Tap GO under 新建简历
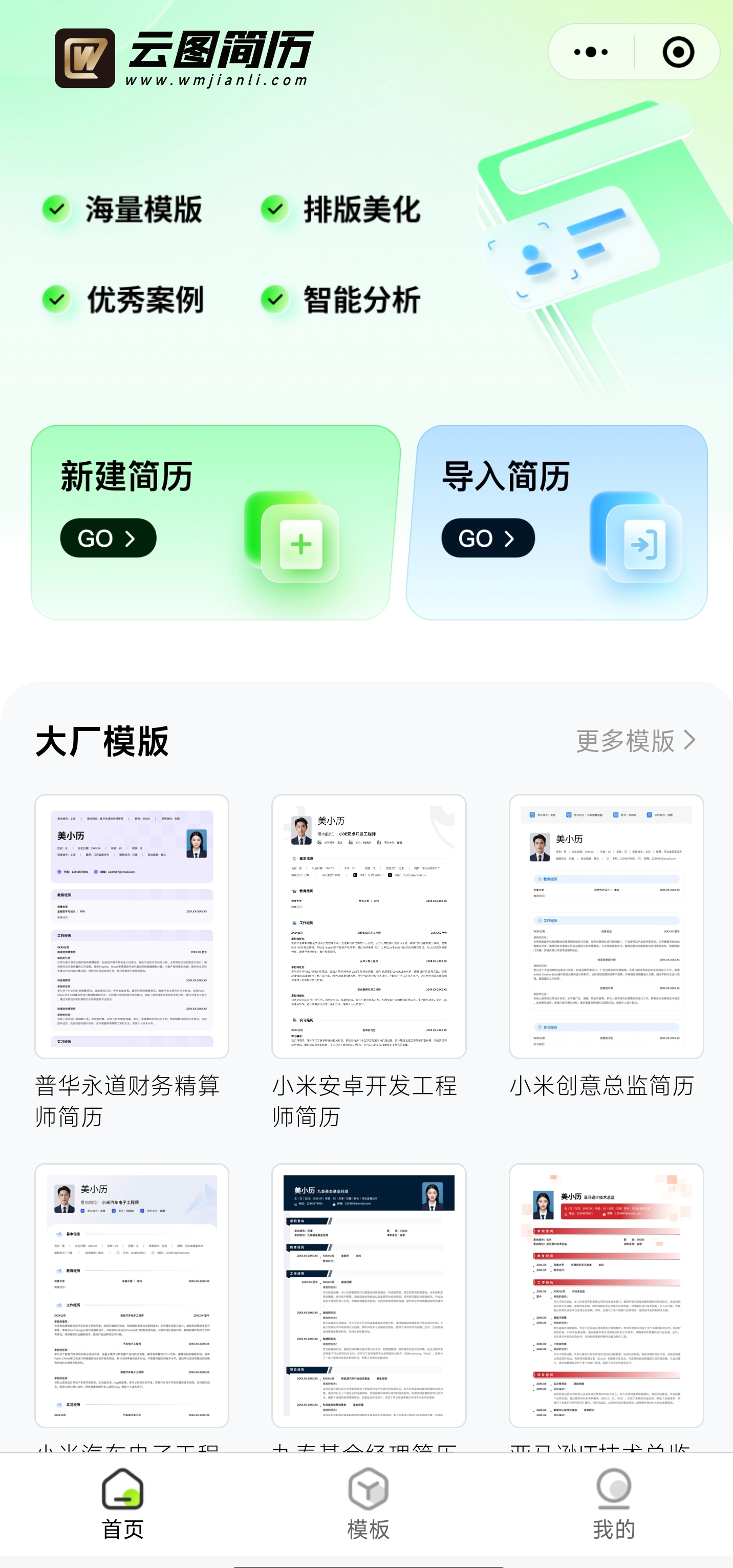 [x=108, y=538]
